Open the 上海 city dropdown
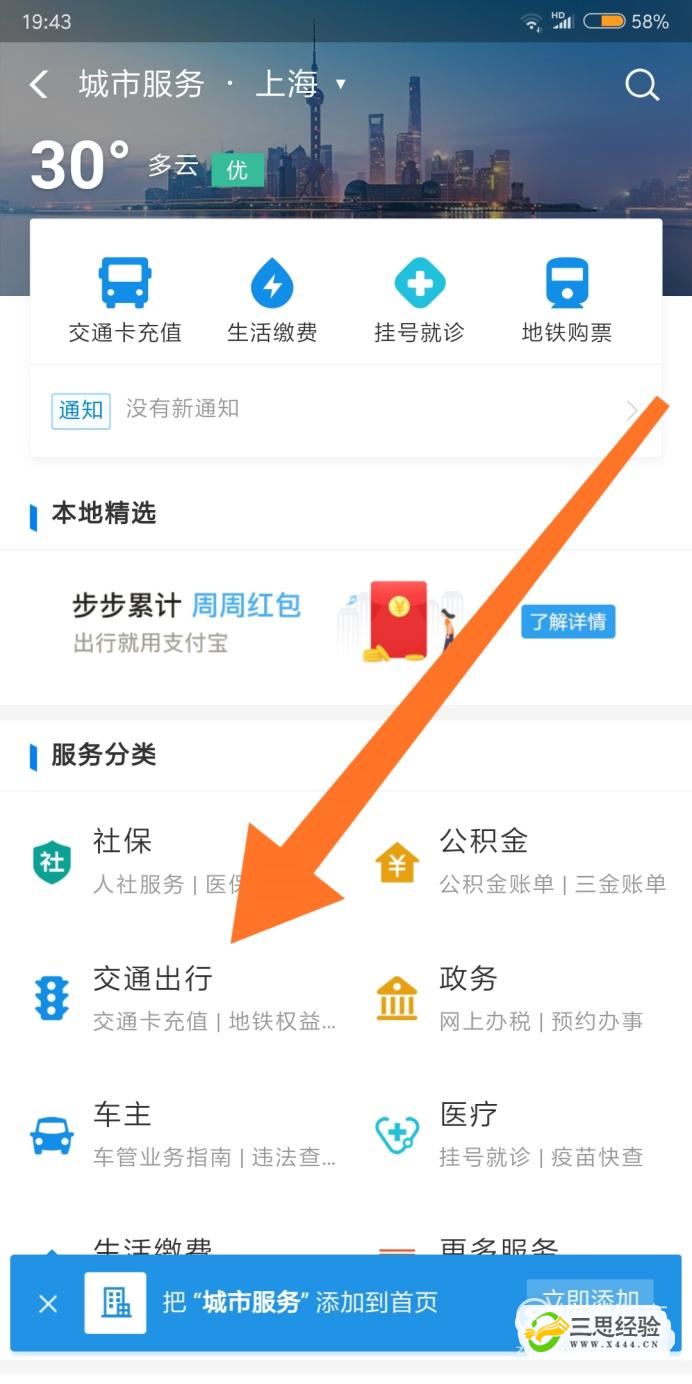This screenshot has width=692, height=1384. (300, 84)
